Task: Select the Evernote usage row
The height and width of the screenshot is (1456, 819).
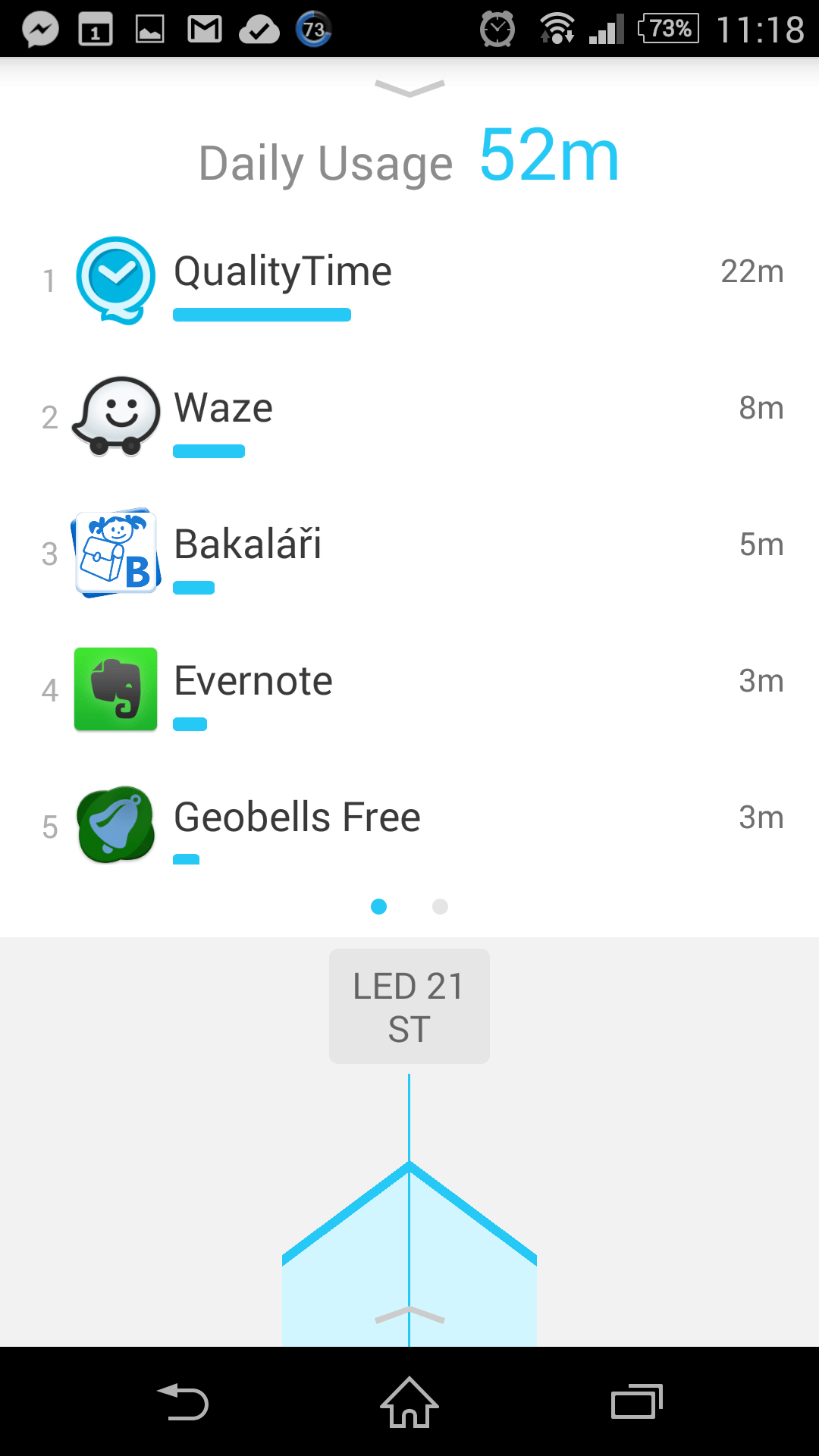Action: (x=409, y=690)
